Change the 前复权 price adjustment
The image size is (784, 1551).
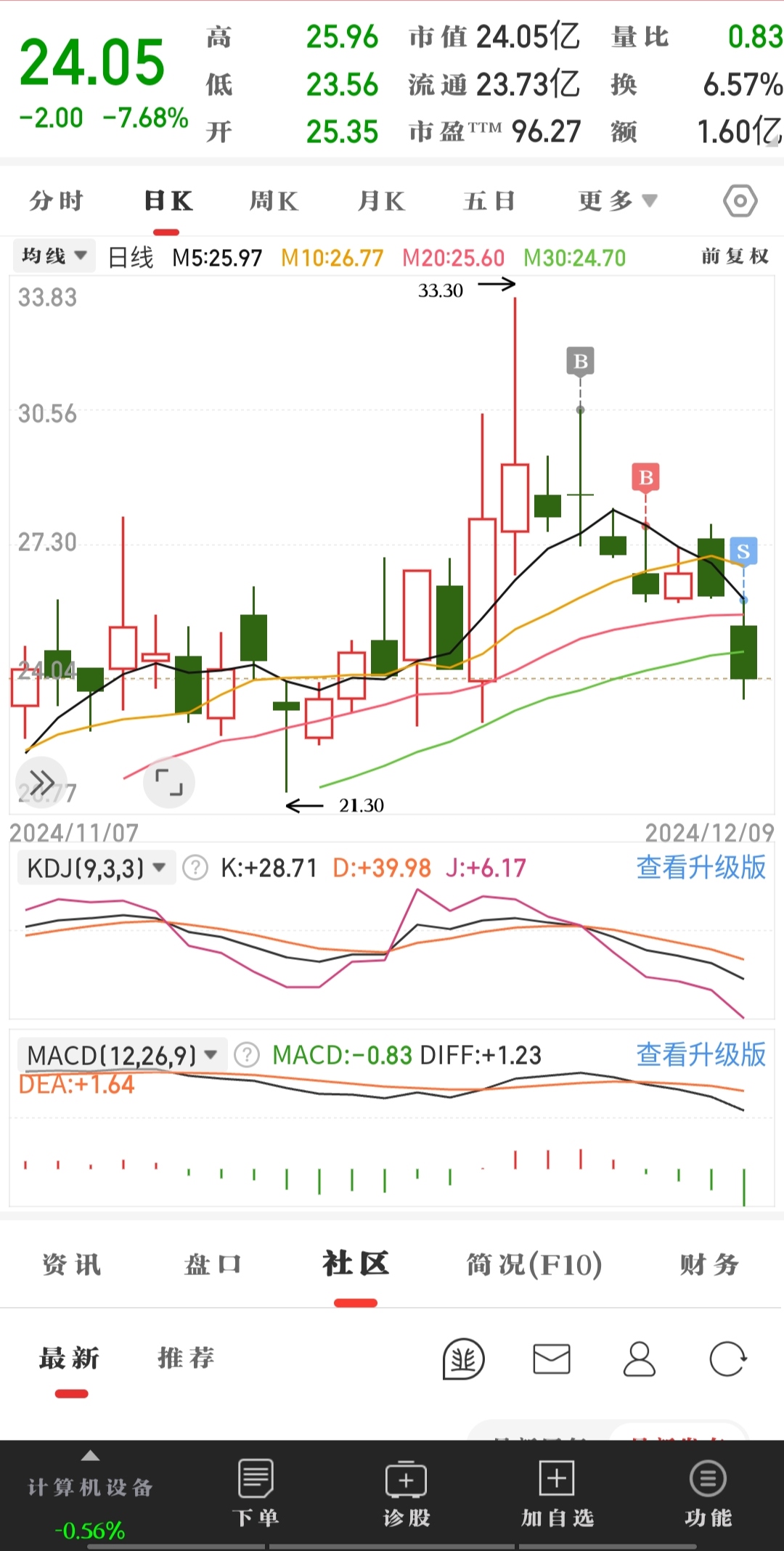tap(735, 256)
